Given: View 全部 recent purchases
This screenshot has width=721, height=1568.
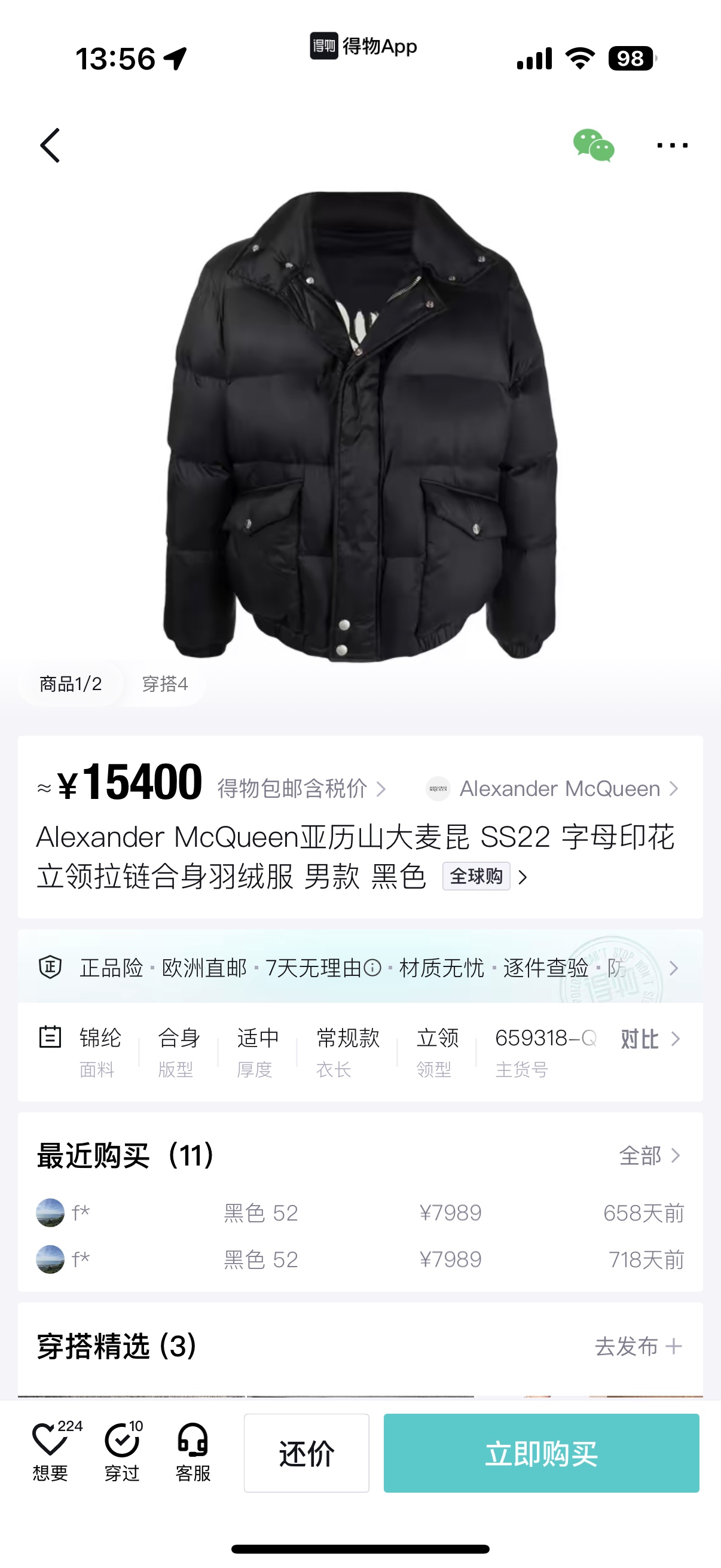Looking at the screenshot, I should (649, 1155).
